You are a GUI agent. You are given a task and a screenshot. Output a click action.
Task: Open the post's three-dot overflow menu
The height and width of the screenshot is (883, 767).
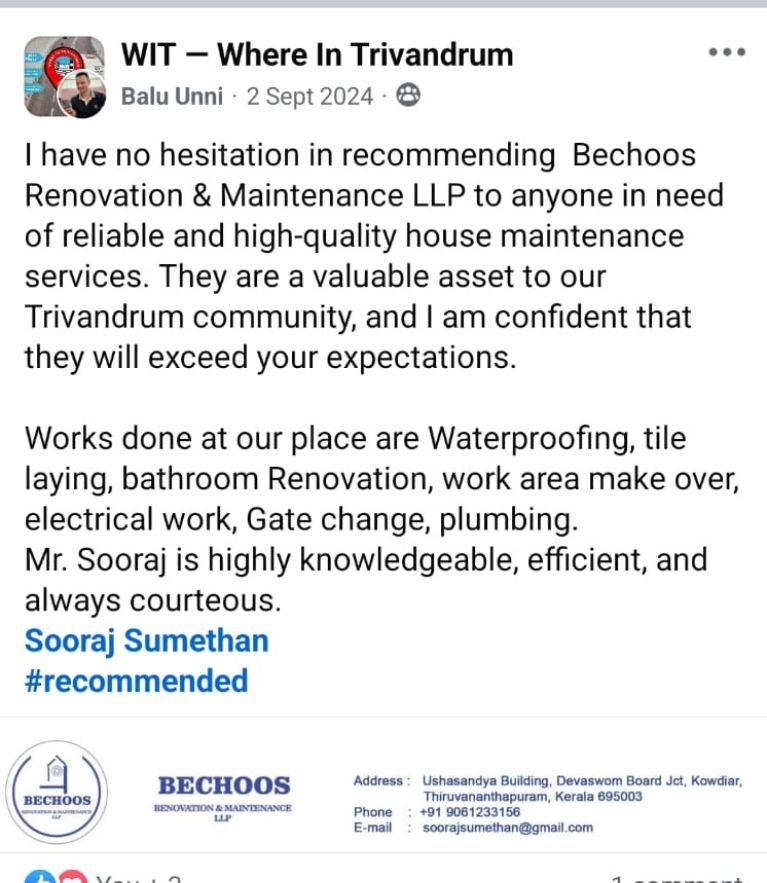coord(727,53)
